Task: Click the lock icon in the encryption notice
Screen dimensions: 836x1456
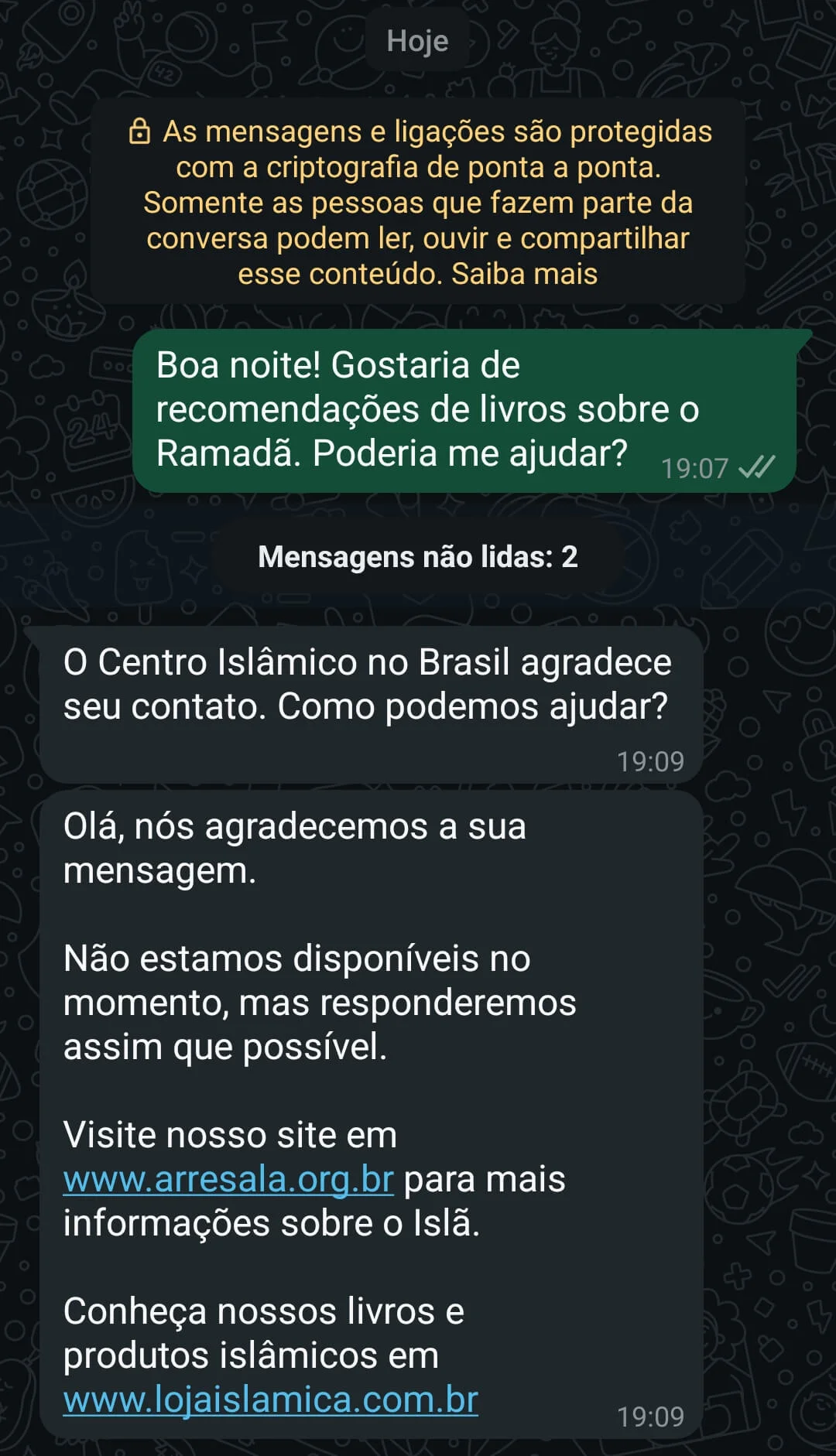Action: (x=139, y=133)
